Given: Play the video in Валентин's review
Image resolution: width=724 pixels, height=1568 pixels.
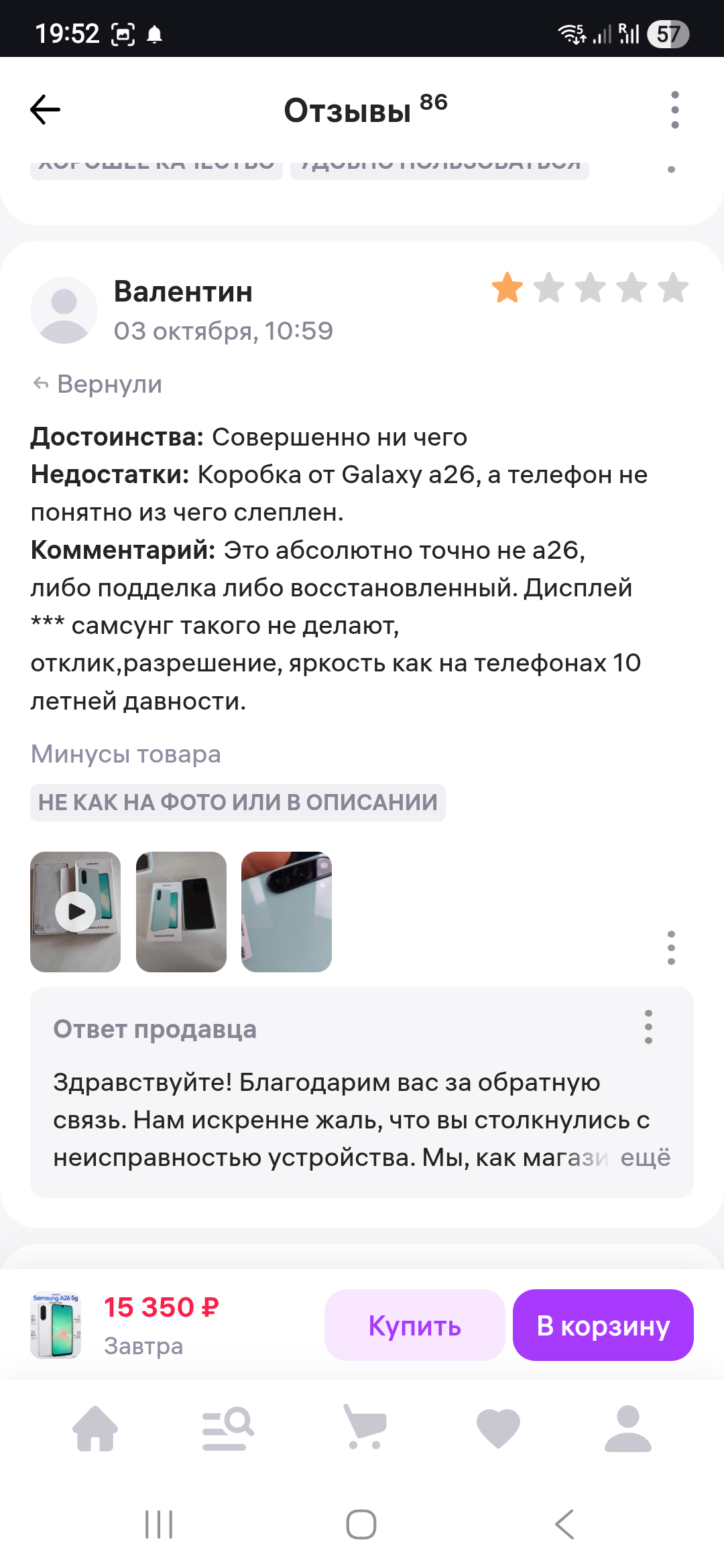Looking at the screenshot, I should pos(76,911).
